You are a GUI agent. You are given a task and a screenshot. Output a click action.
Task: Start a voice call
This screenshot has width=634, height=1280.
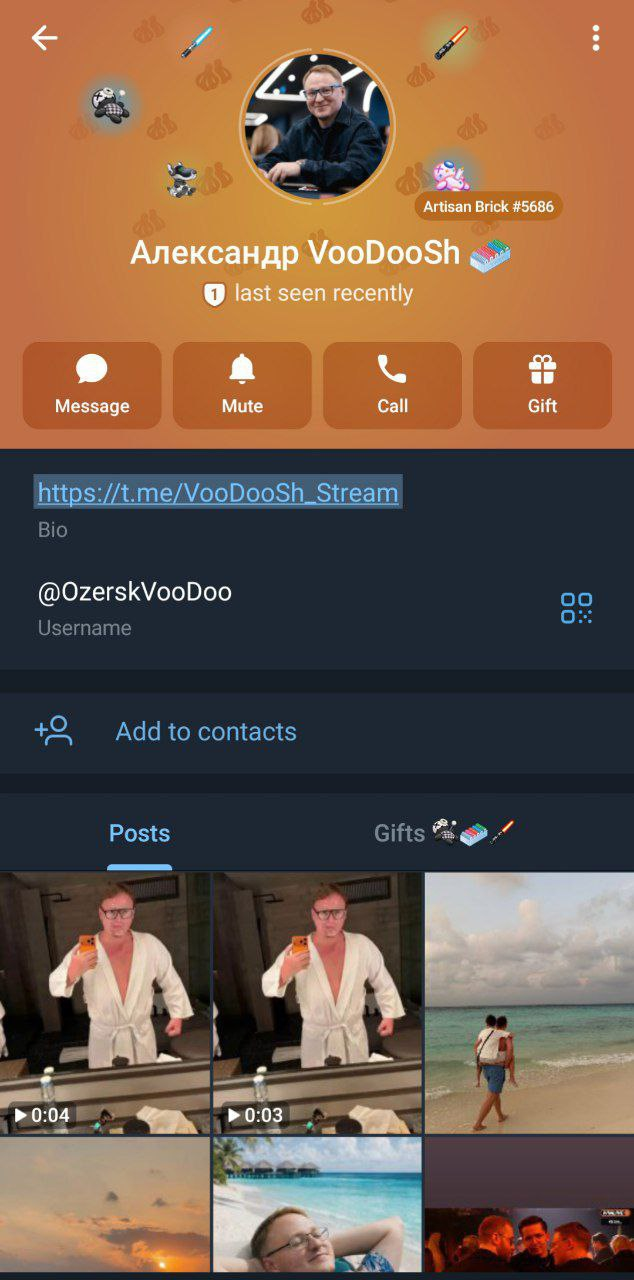click(392, 385)
